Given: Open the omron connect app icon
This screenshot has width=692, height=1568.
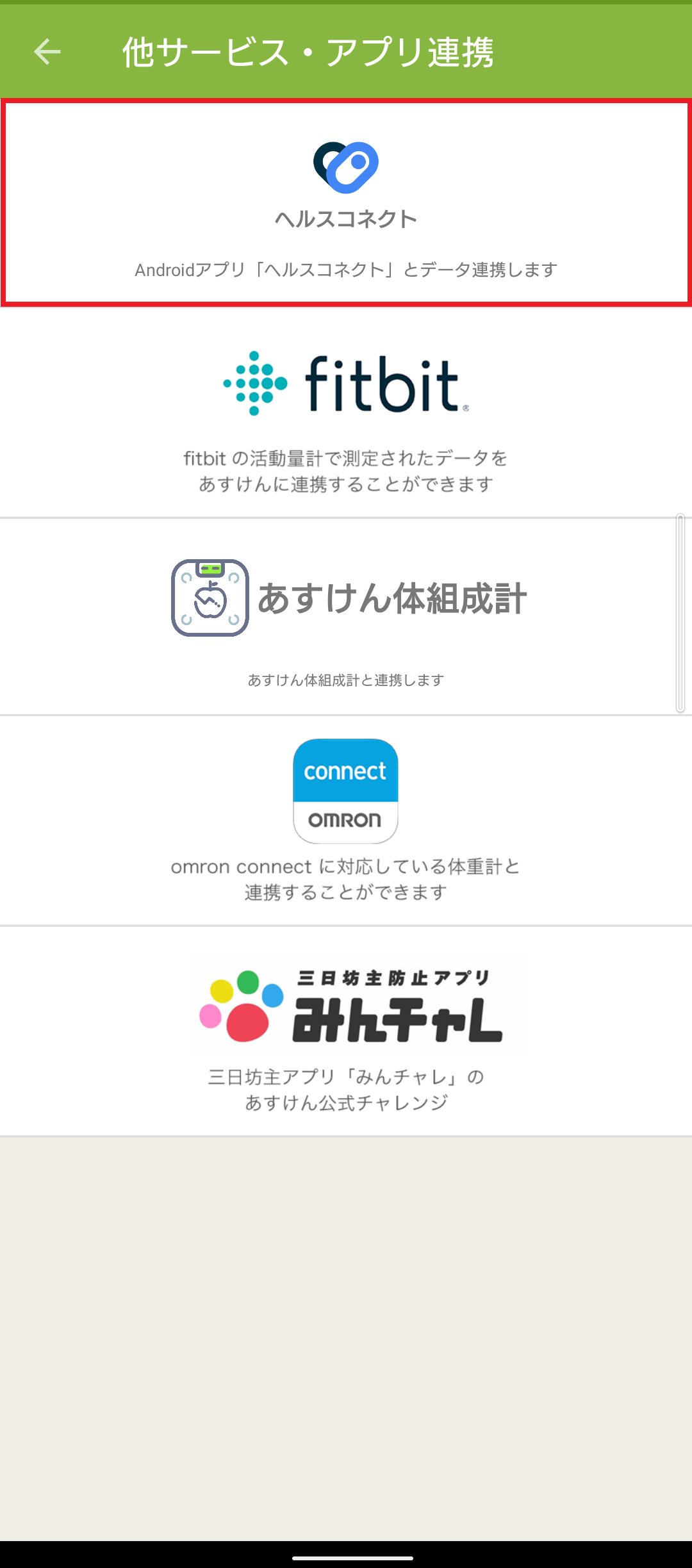Looking at the screenshot, I should click(346, 792).
